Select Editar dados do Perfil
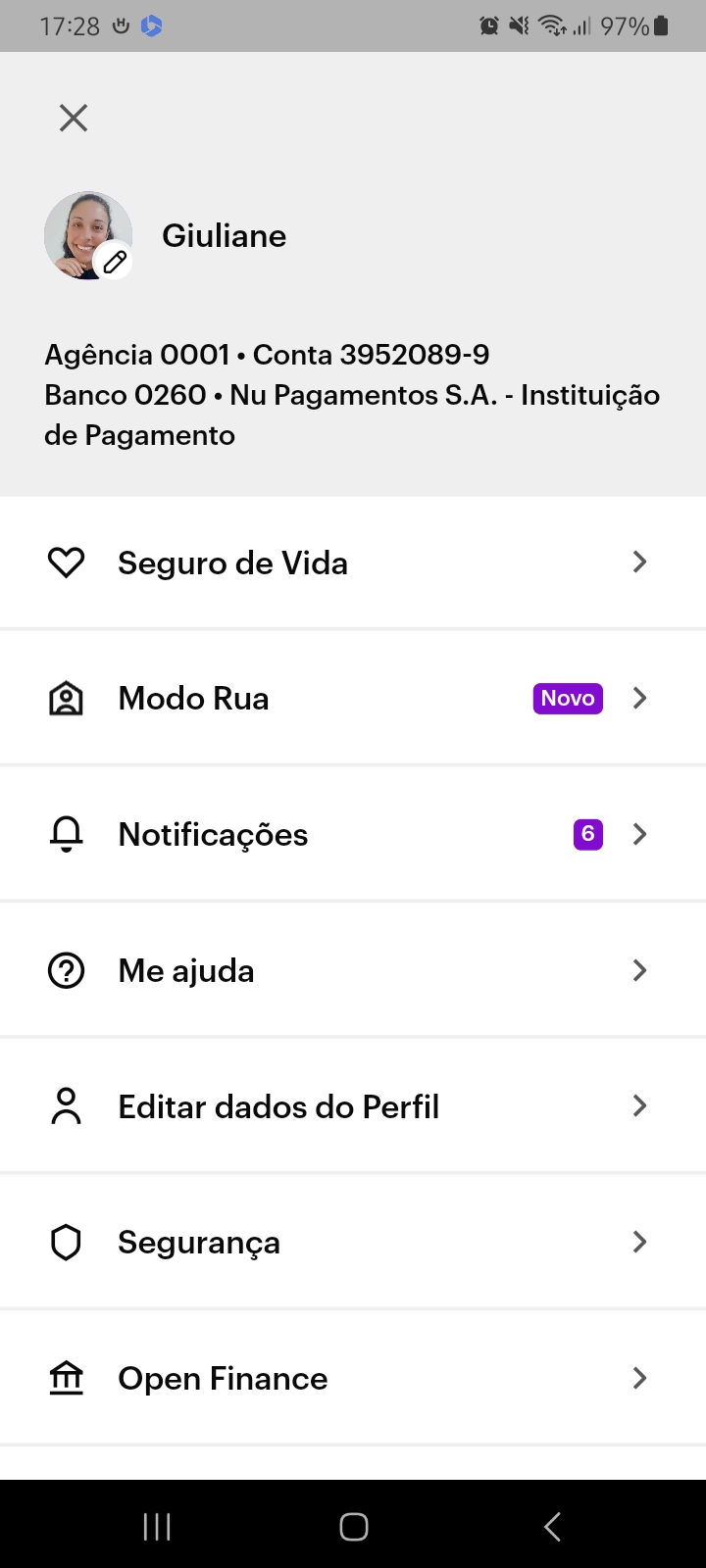Viewport: 706px width, 1568px height. tap(353, 1107)
